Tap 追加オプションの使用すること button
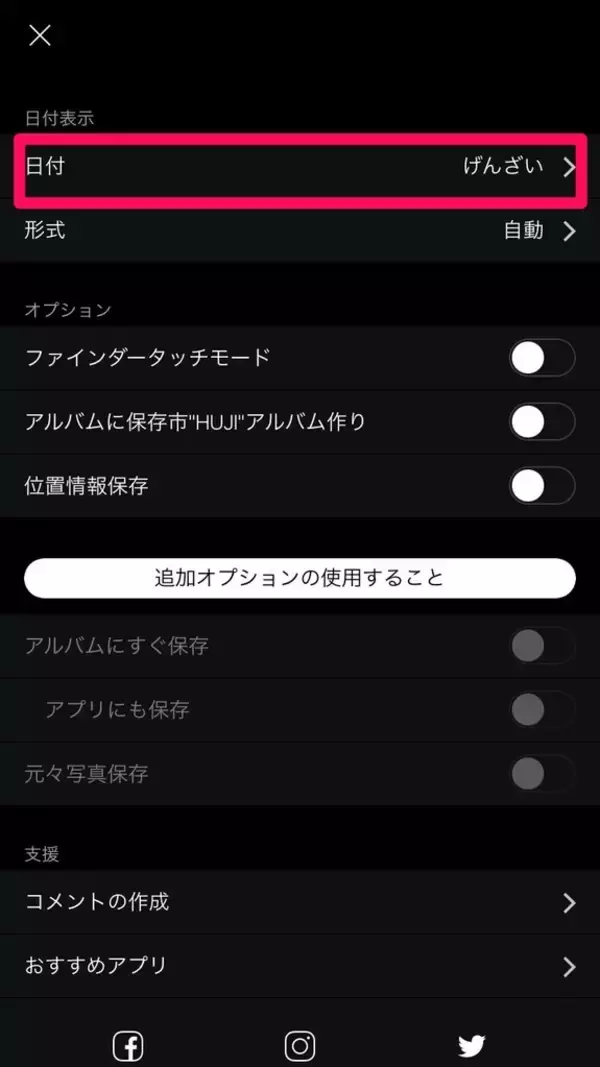This screenshot has height=1067, width=600. [x=300, y=578]
